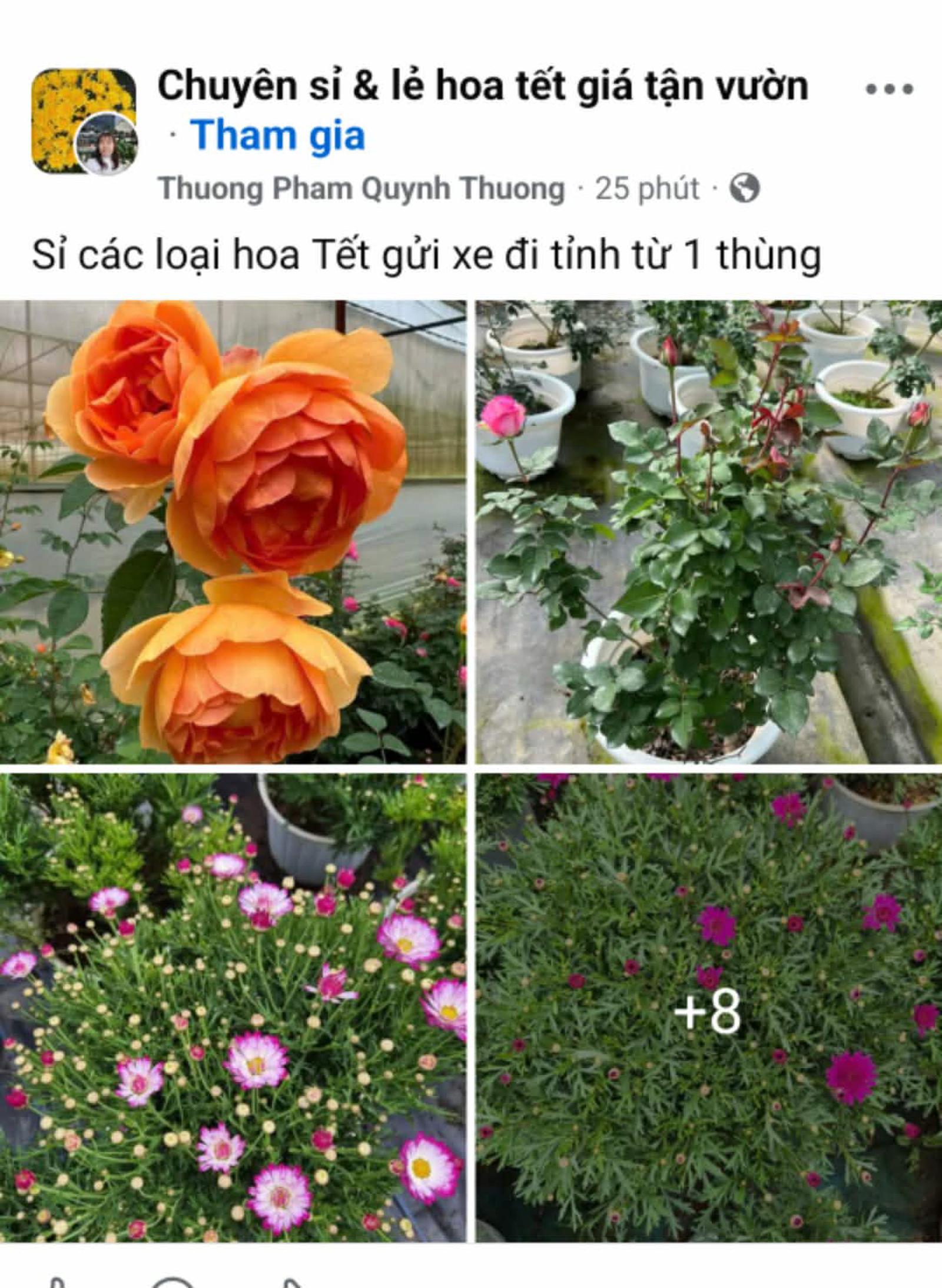
Task: Open the potted rose bush photo
Action: (708, 532)
